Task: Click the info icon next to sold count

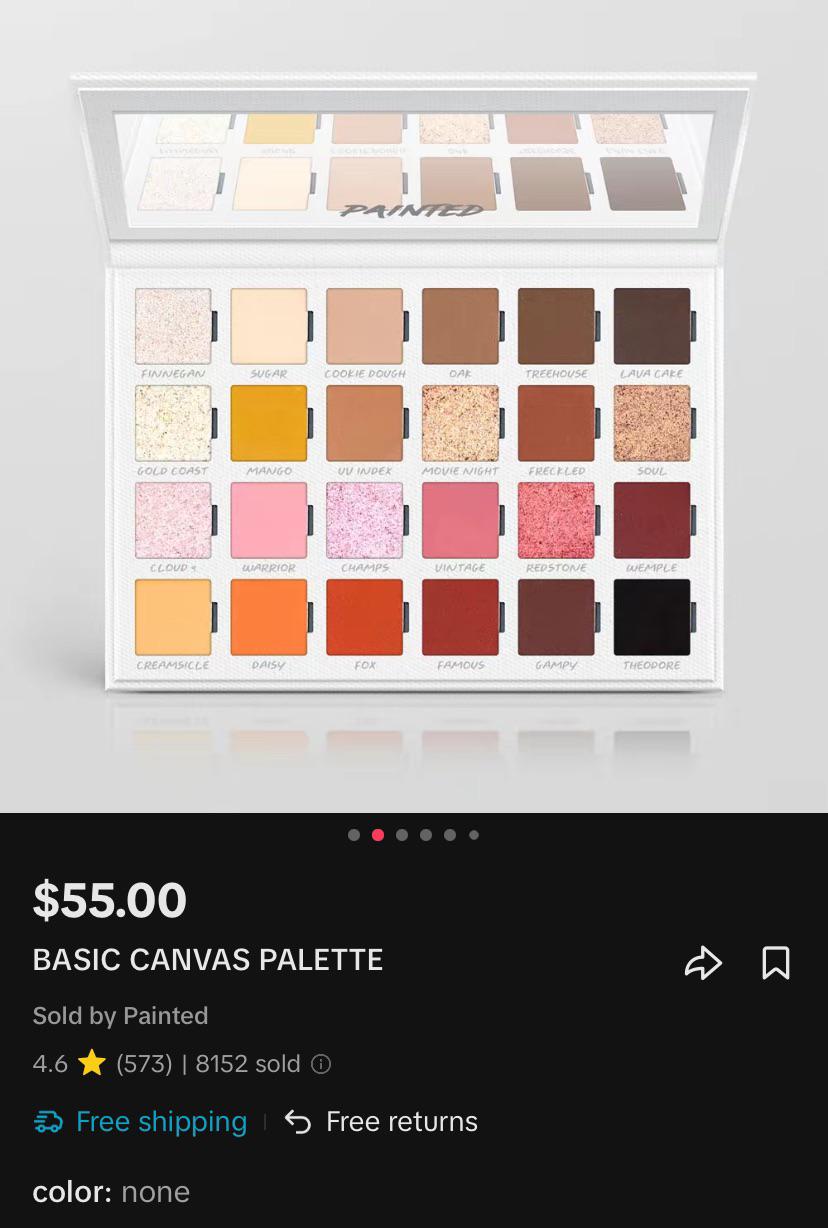Action: pos(320,1064)
